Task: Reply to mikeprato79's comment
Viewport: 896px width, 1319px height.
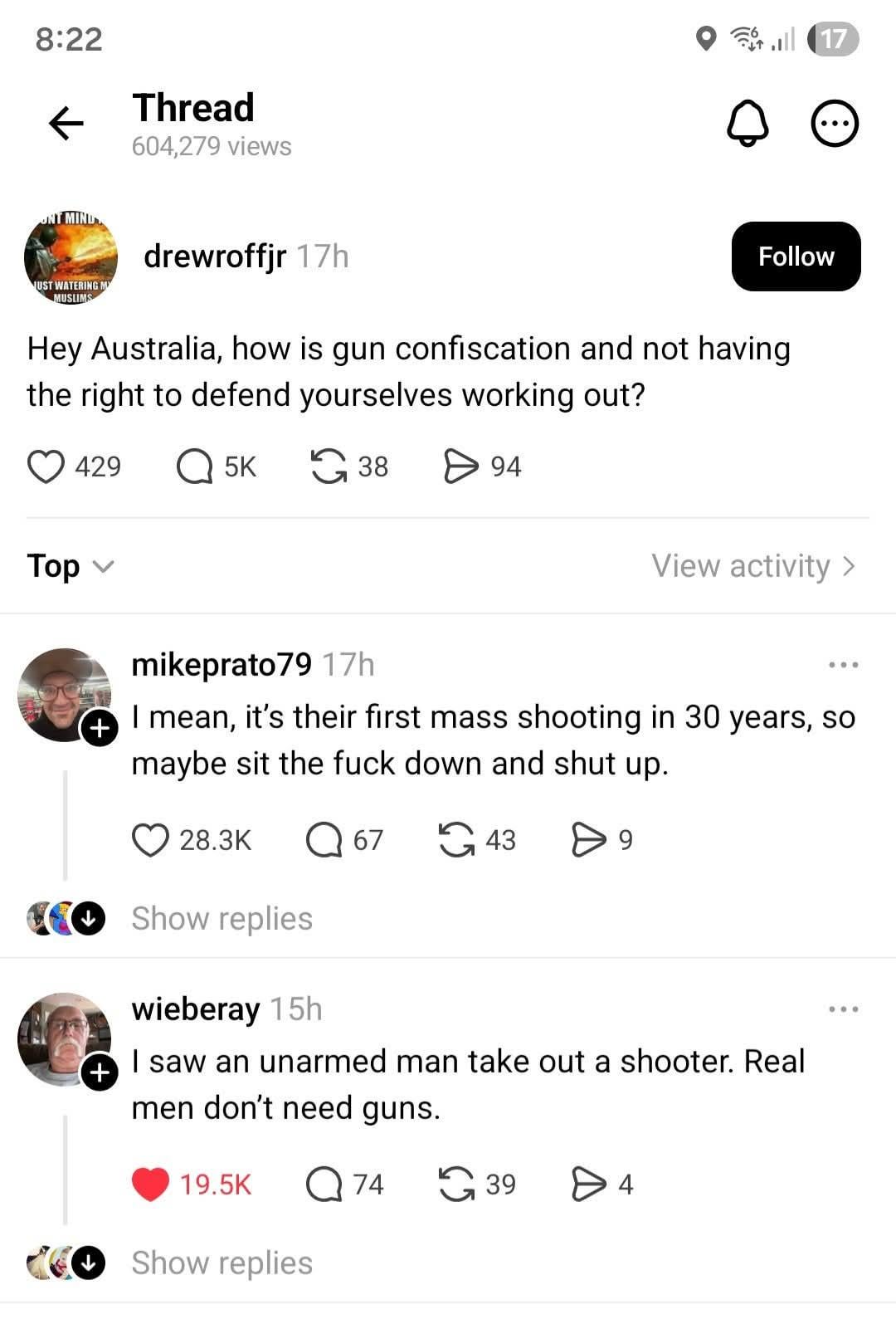Action: click(324, 840)
